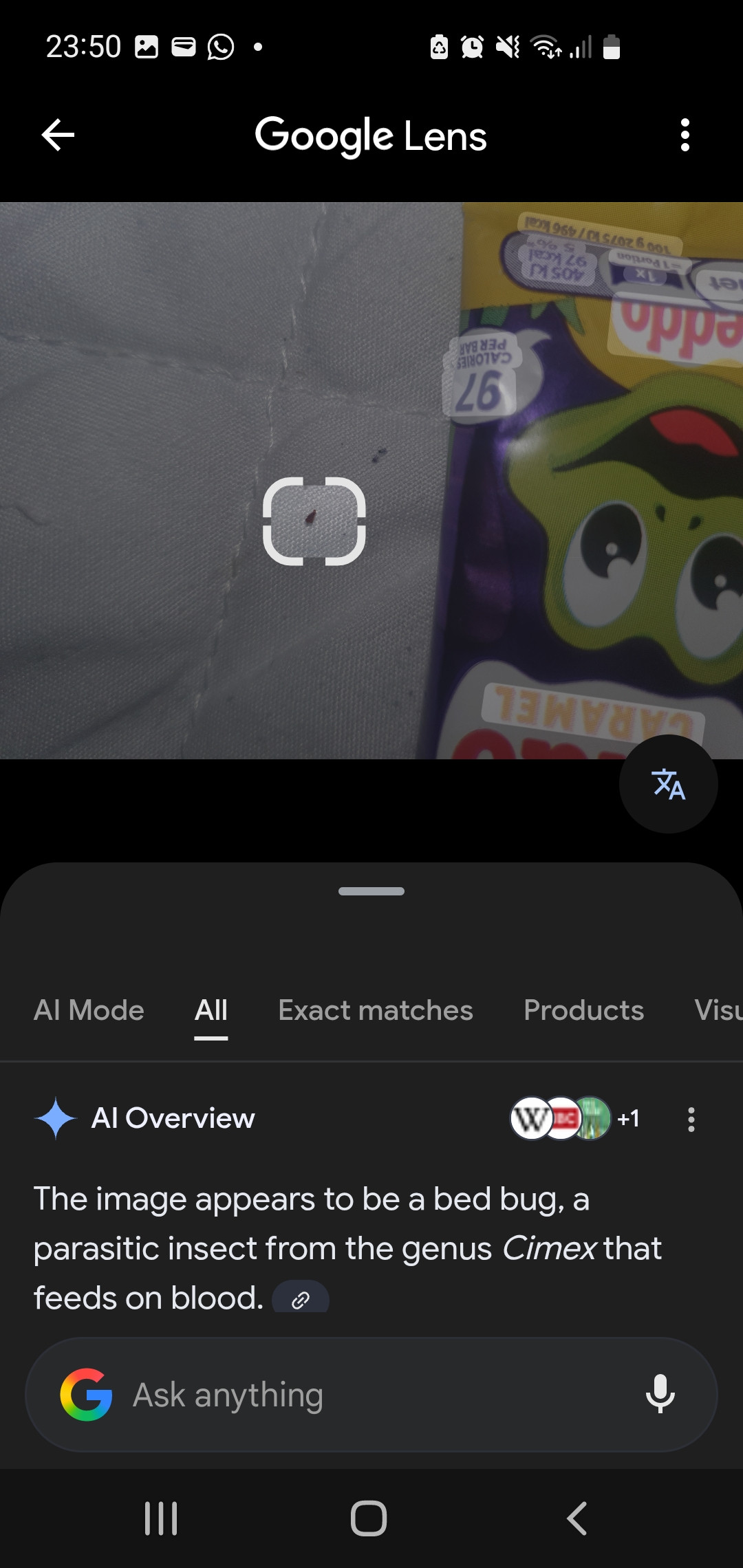Open AI Overview more options menu
The width and height of the screenshot is (743, 1568).
[691, 1120]
